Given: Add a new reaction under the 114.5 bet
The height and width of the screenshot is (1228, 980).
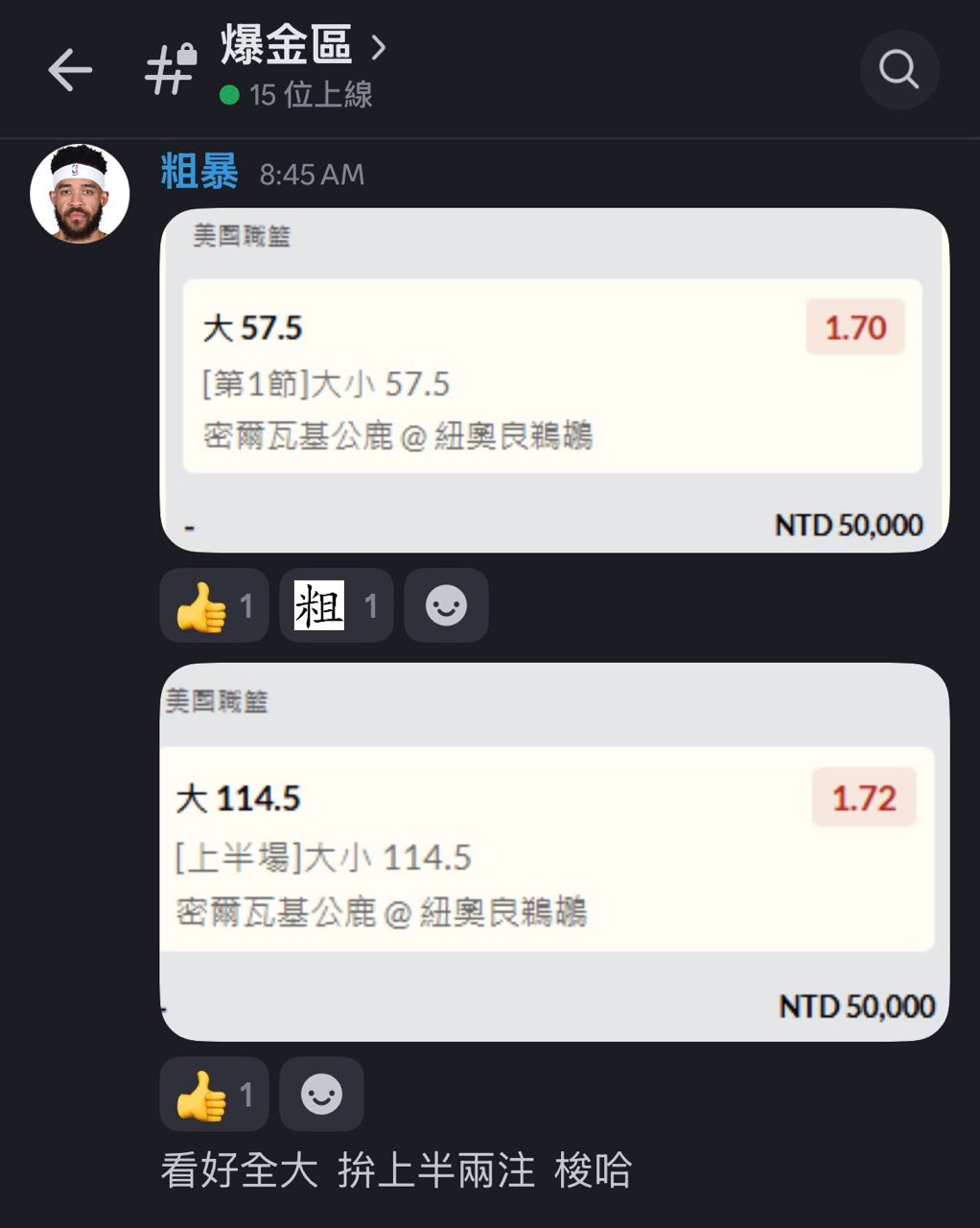Looking at the screenshot, I should 321,1095.
